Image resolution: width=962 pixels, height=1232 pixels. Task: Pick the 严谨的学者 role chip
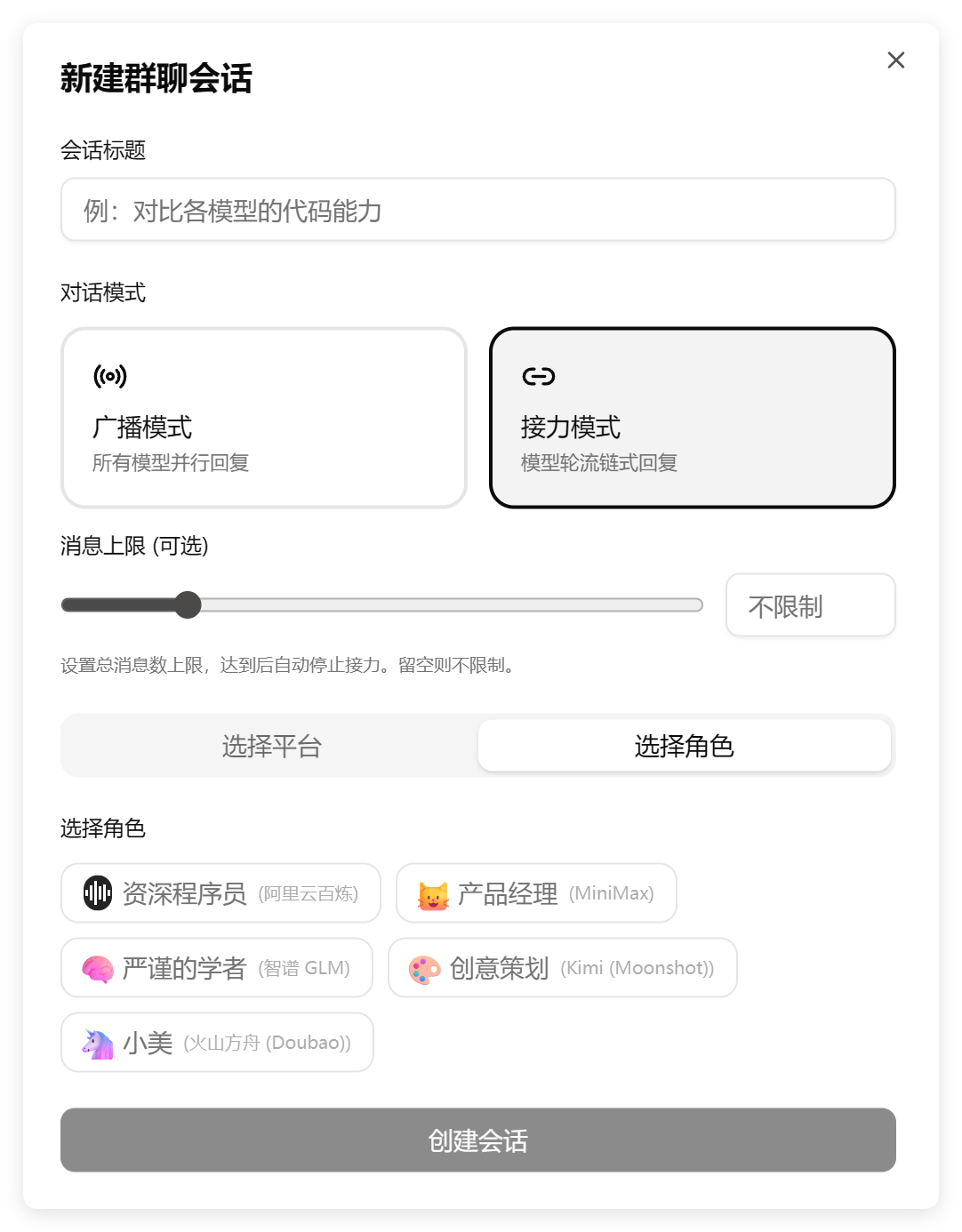216,968
